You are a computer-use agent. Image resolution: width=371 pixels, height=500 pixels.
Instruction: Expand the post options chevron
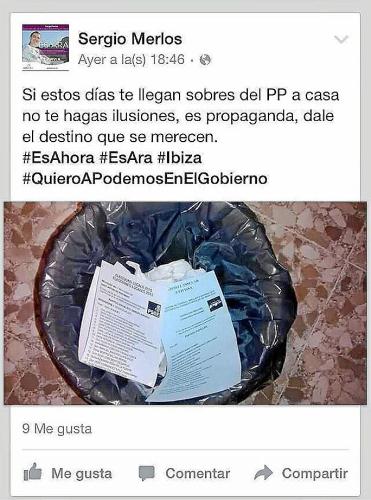pos(341,39)
